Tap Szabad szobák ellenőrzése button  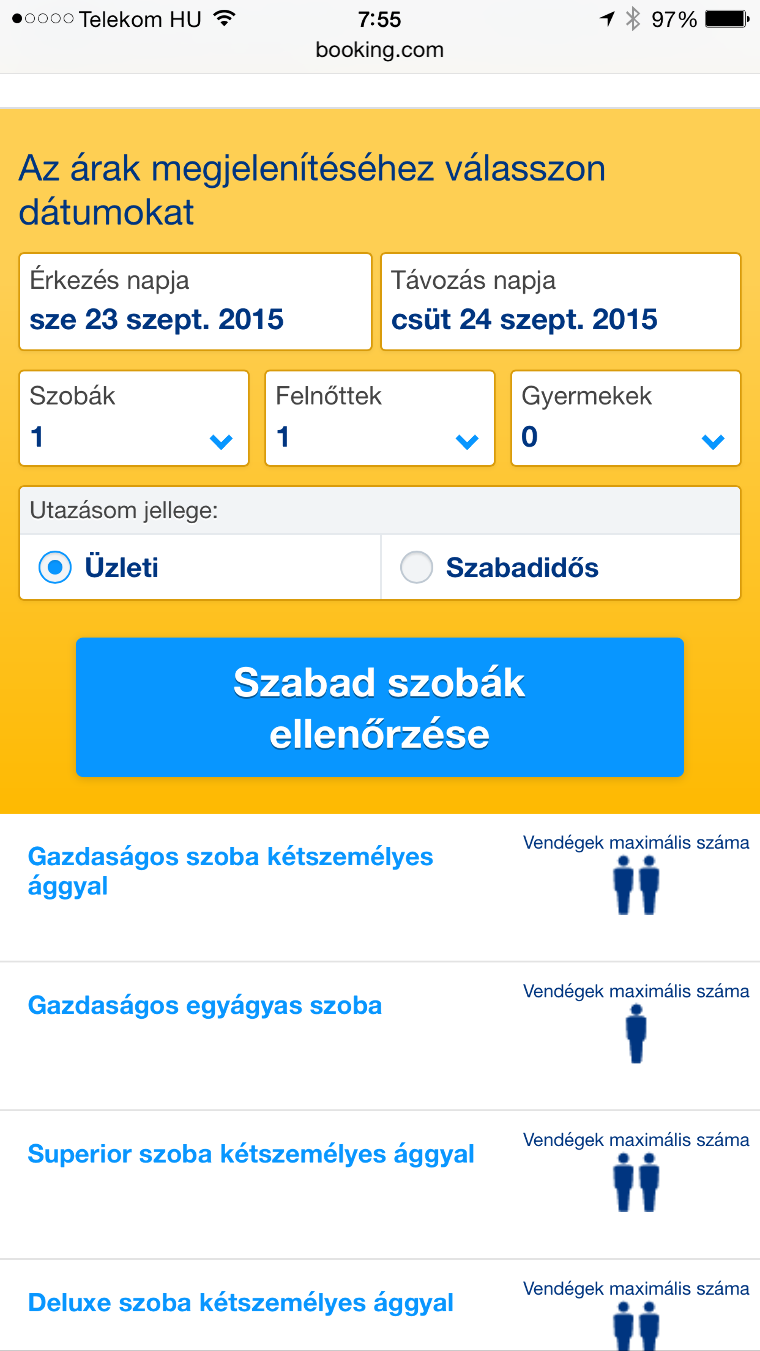(380, 707)
